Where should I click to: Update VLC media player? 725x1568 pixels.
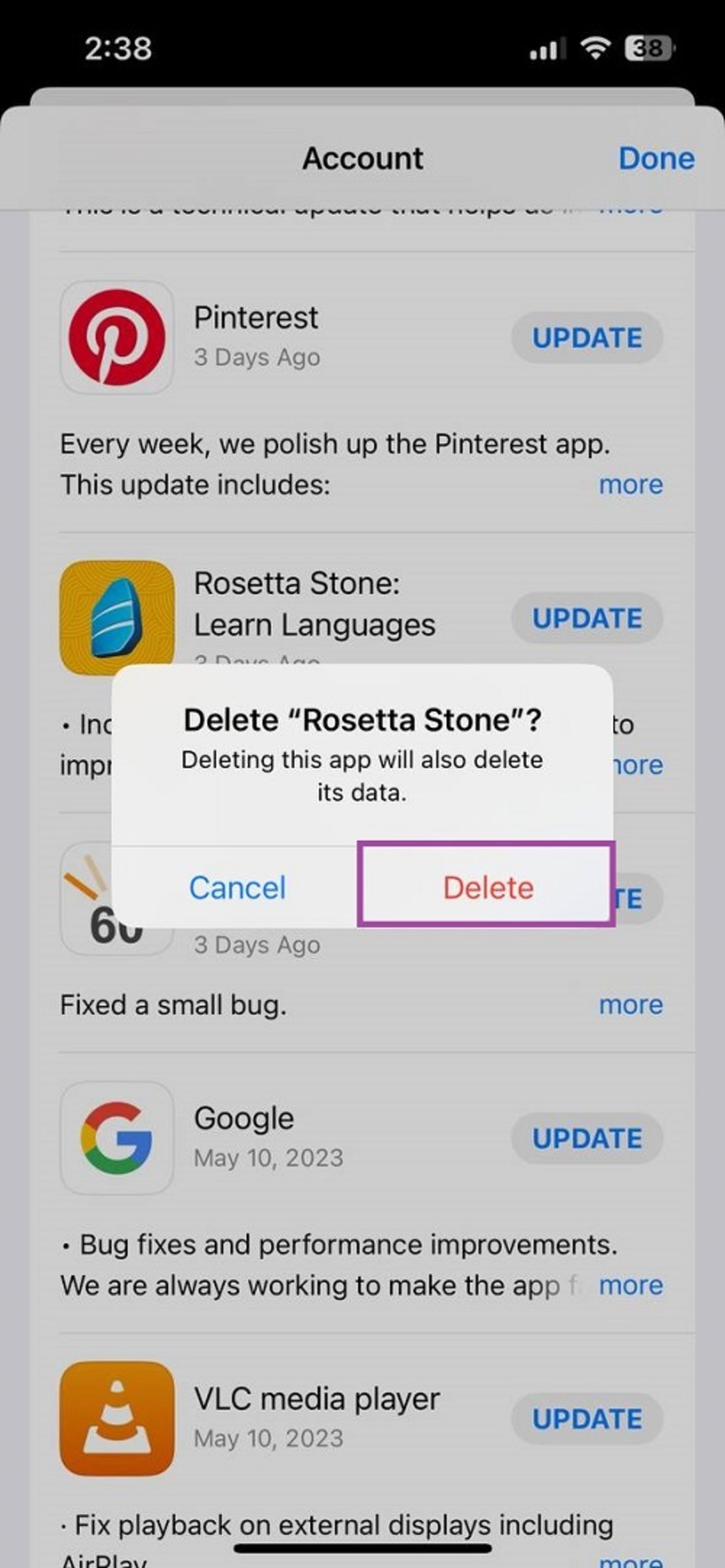(x=586, y=1419)
